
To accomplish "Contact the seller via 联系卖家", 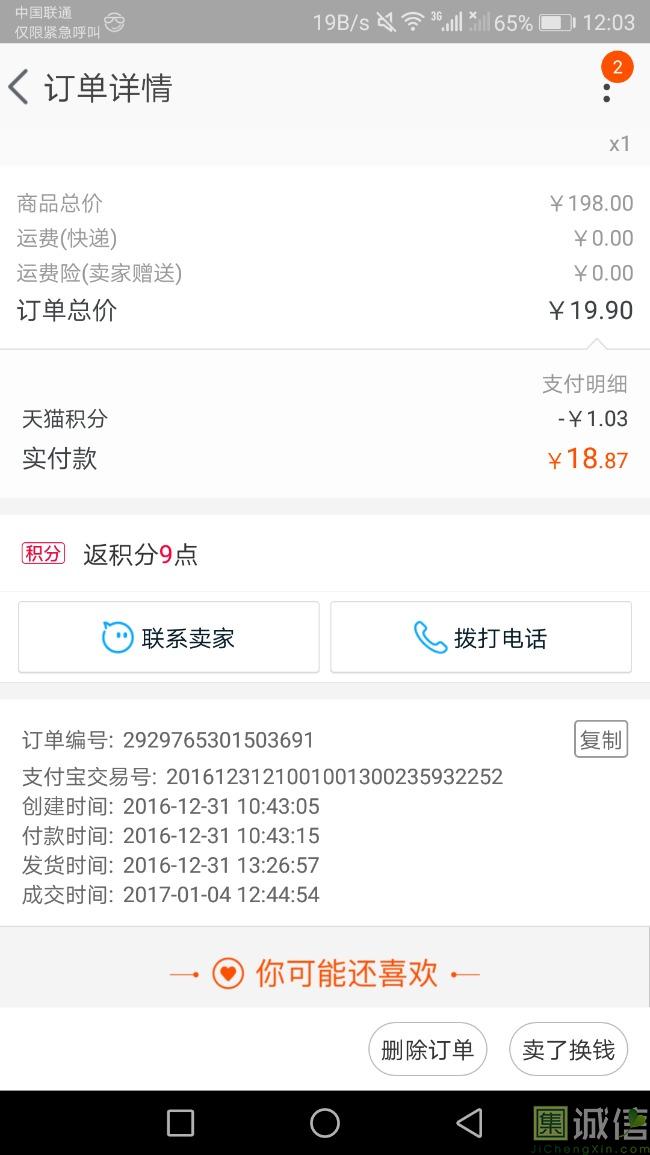I will pyautogui.click(x=169, y=637).
